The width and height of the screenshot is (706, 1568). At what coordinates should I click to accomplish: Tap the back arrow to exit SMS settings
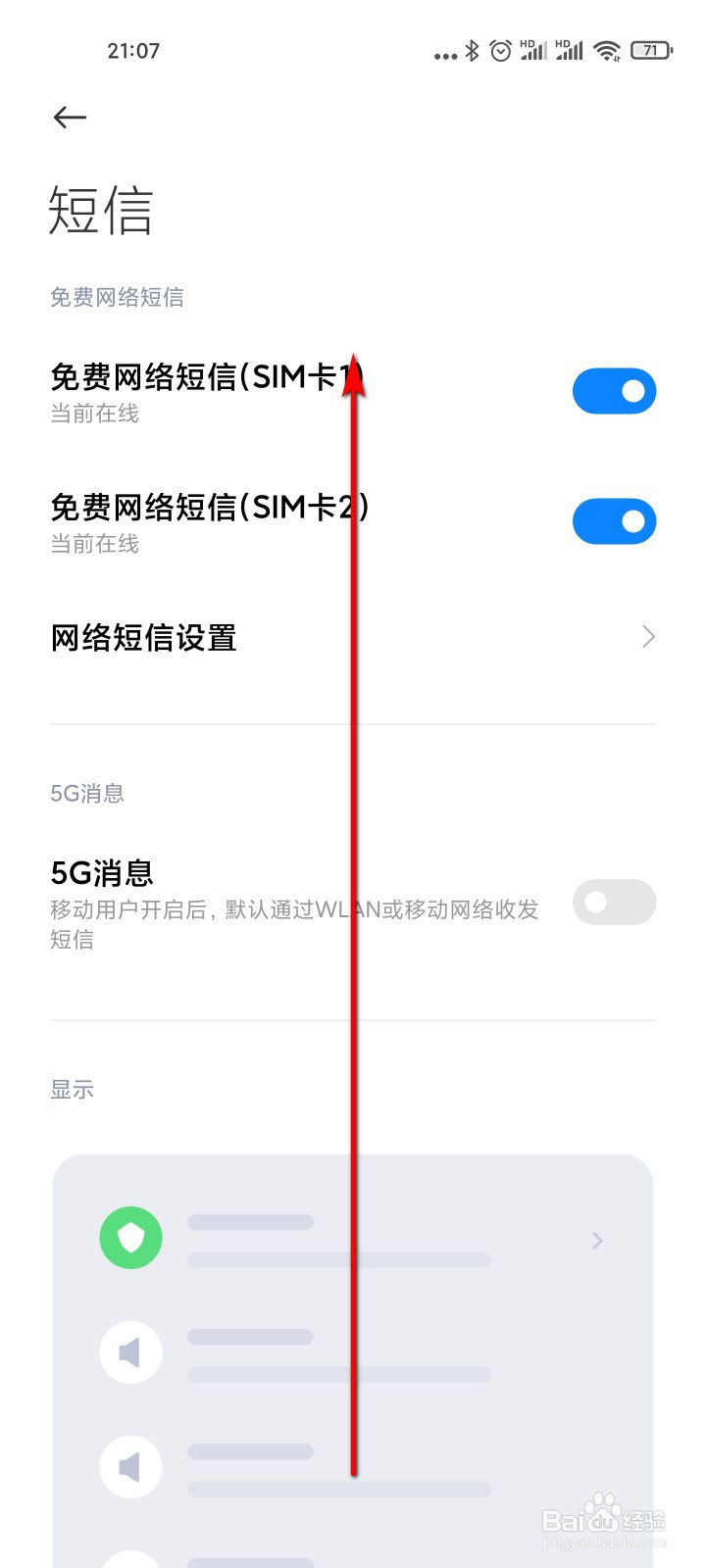69,118
